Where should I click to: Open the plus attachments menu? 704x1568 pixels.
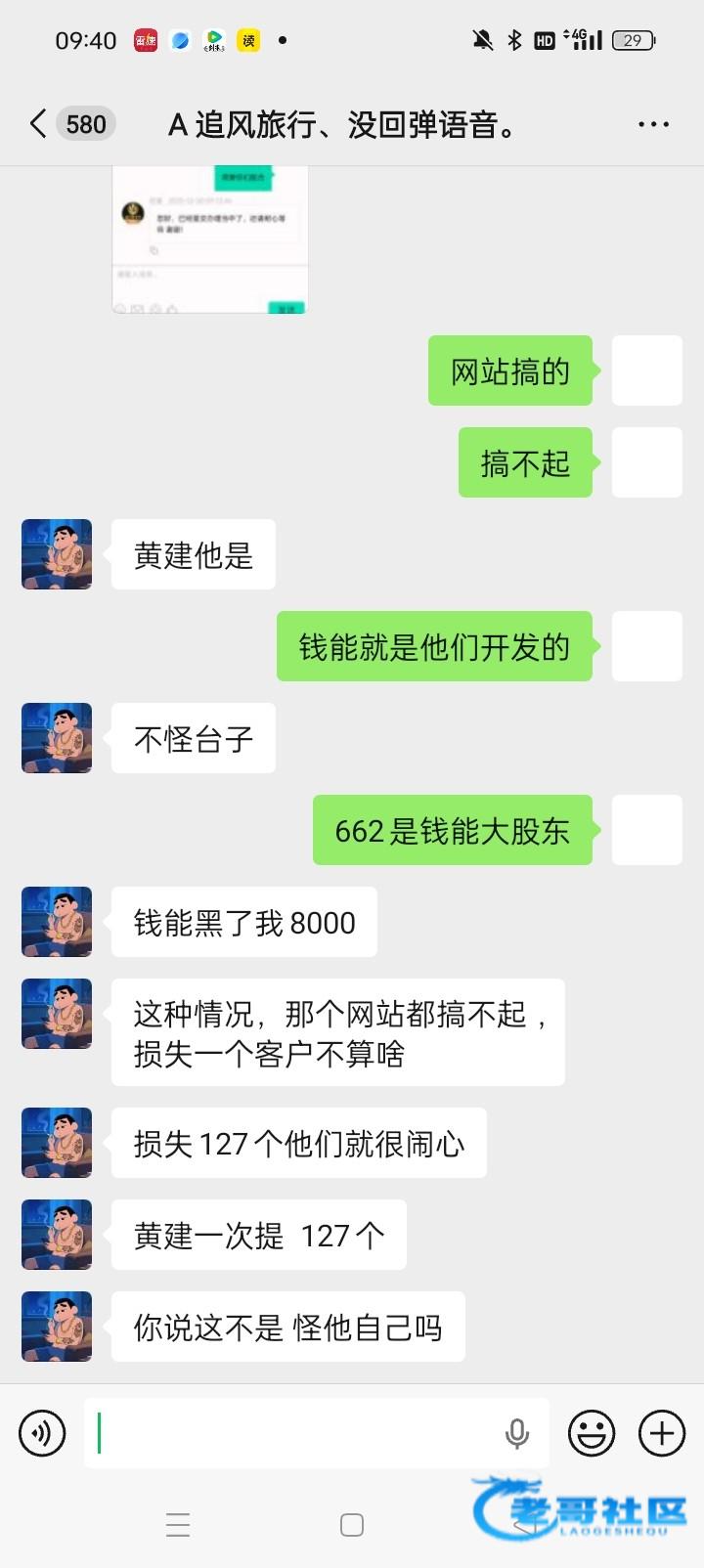point(662,1433)
